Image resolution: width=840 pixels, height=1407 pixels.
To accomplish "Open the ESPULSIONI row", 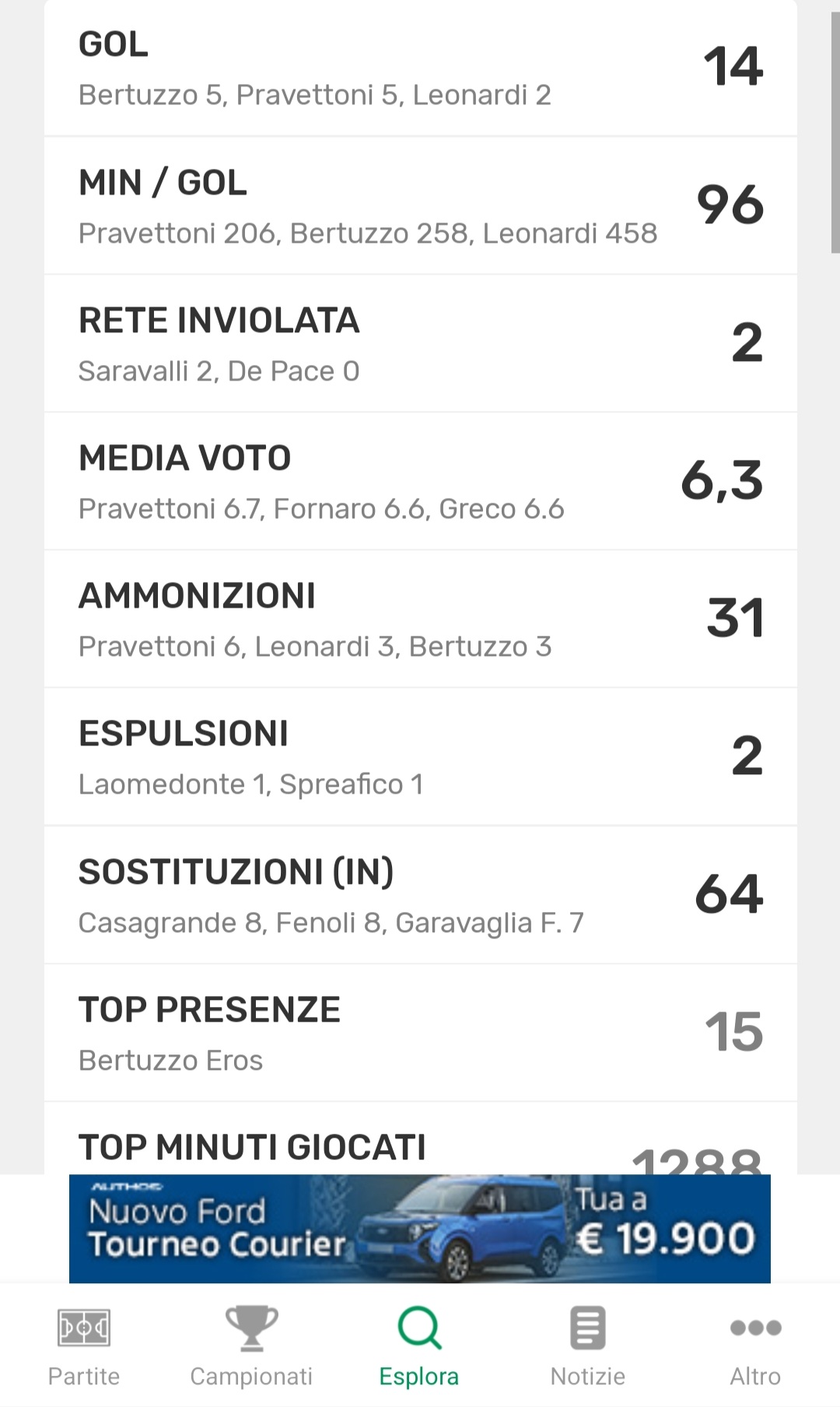I will [420, 757].
